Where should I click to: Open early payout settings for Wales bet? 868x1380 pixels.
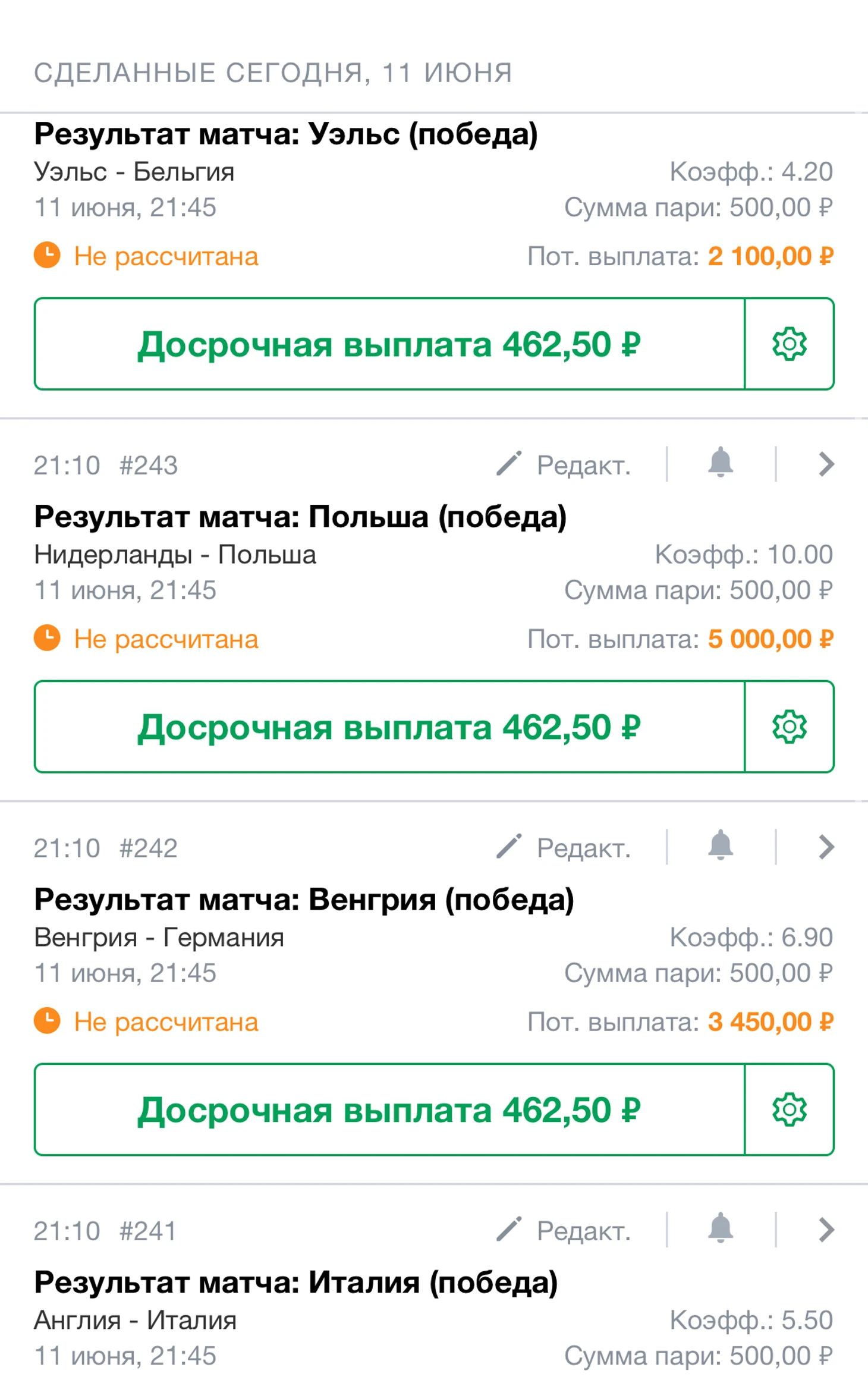789,344
